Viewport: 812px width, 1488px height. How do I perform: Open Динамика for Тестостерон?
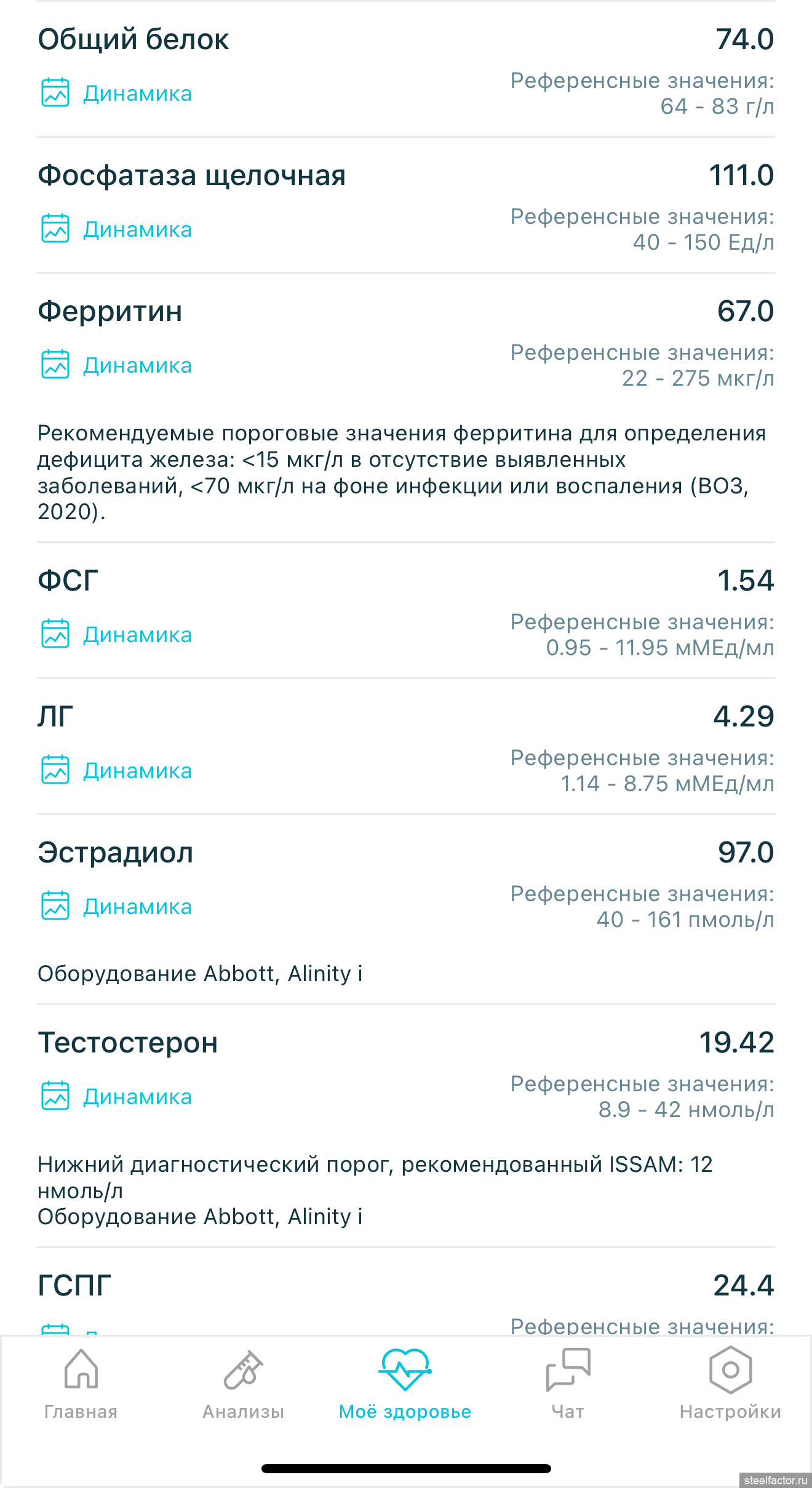tap(117, 1097)
